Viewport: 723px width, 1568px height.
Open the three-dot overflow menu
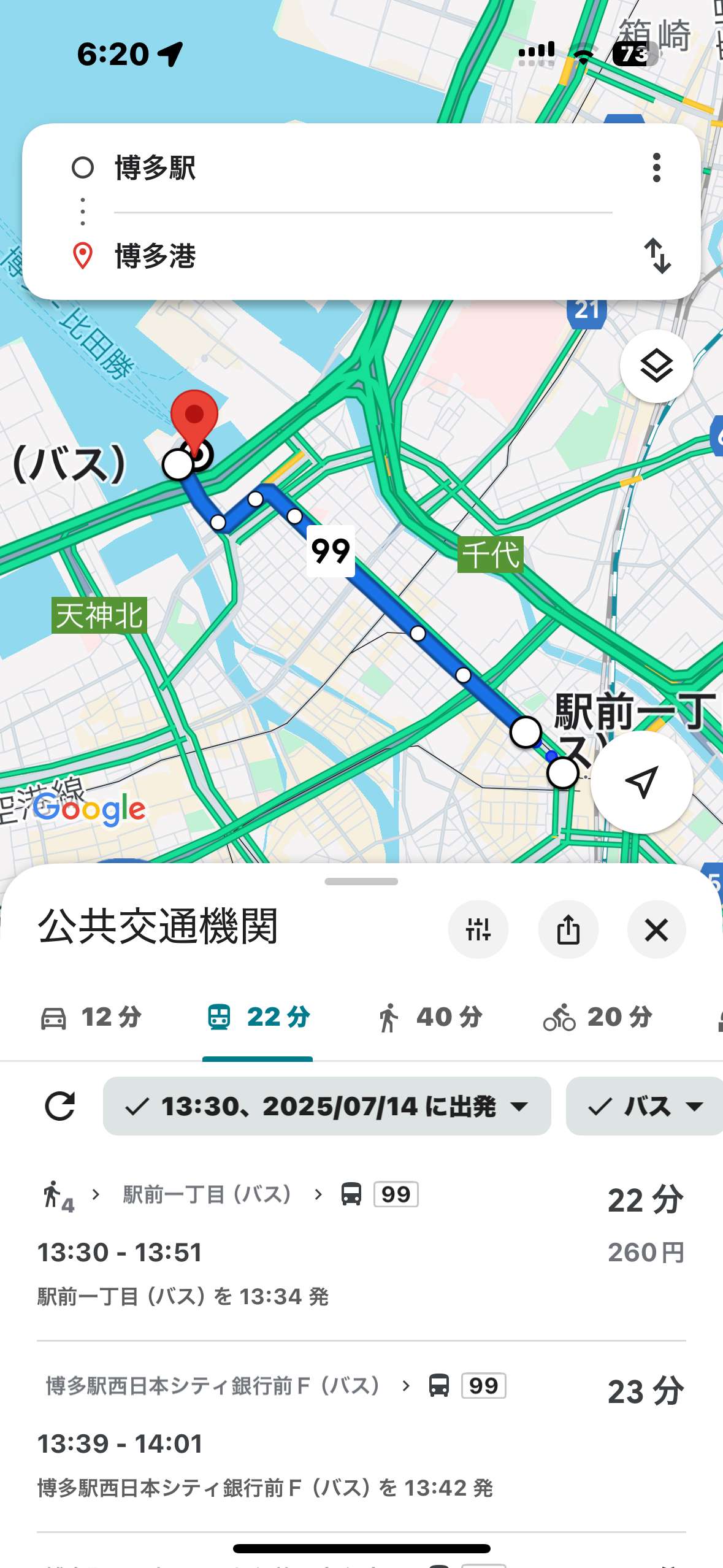point(657,167)
